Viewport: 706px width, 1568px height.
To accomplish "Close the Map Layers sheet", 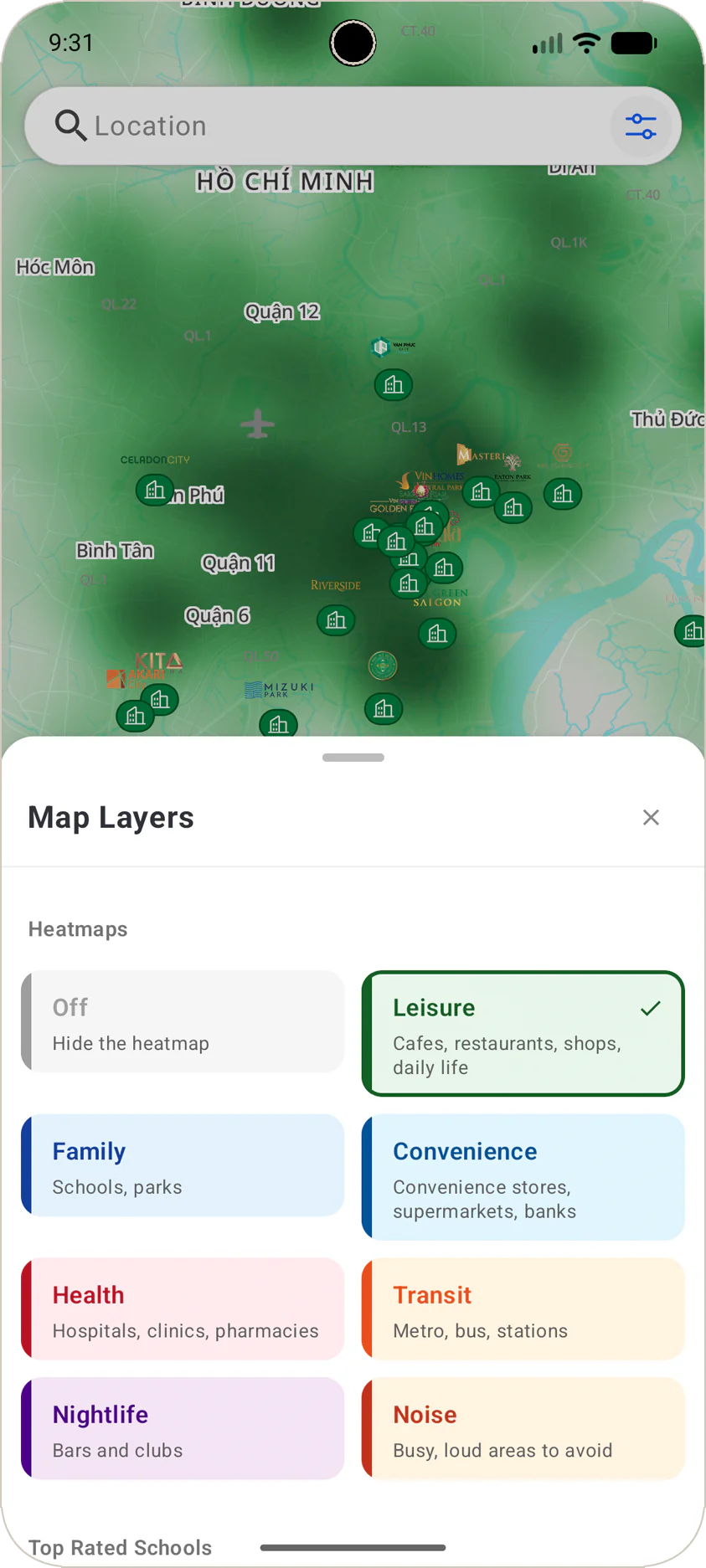I will click(x=651, y=817).
